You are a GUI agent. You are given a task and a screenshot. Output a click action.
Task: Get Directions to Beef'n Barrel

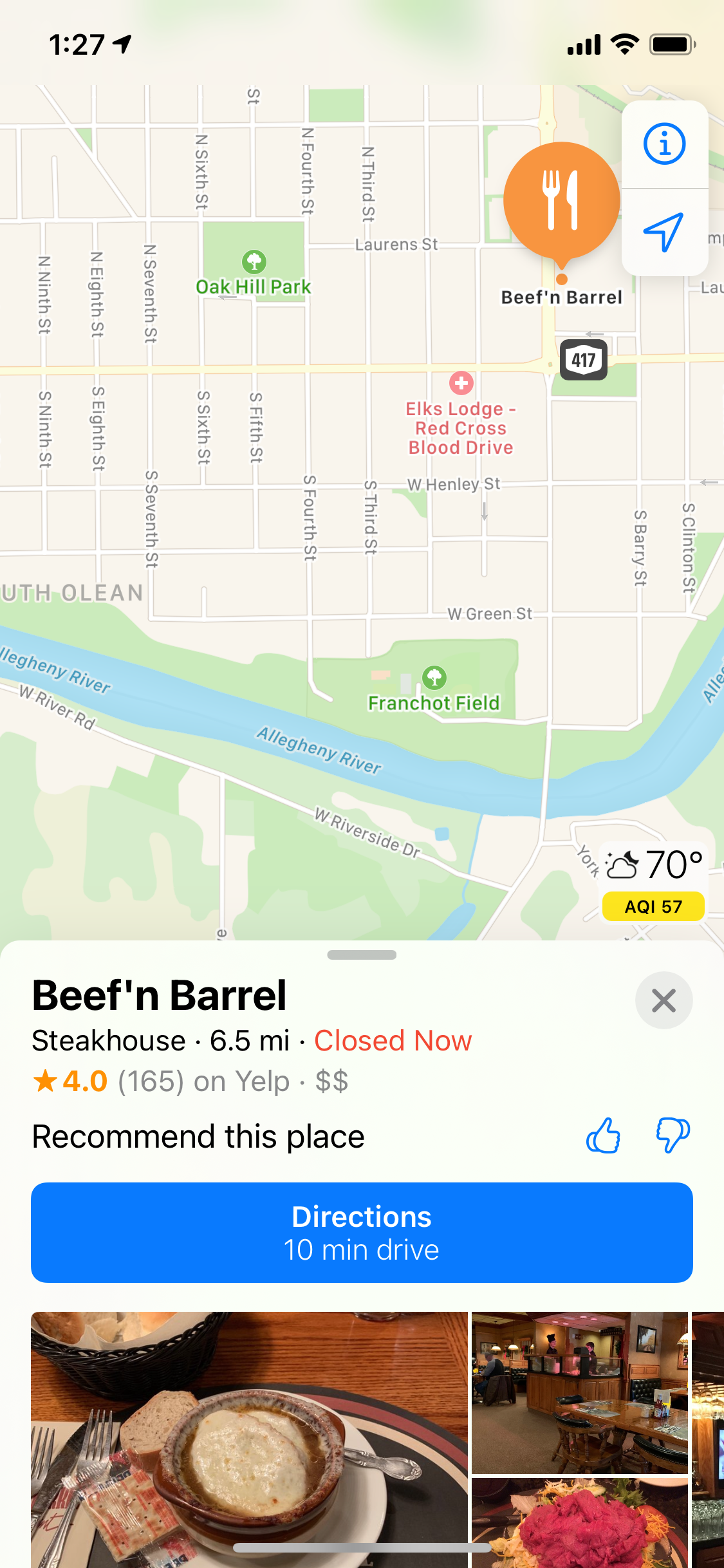pyautogui.click(x=362, y=1231)
